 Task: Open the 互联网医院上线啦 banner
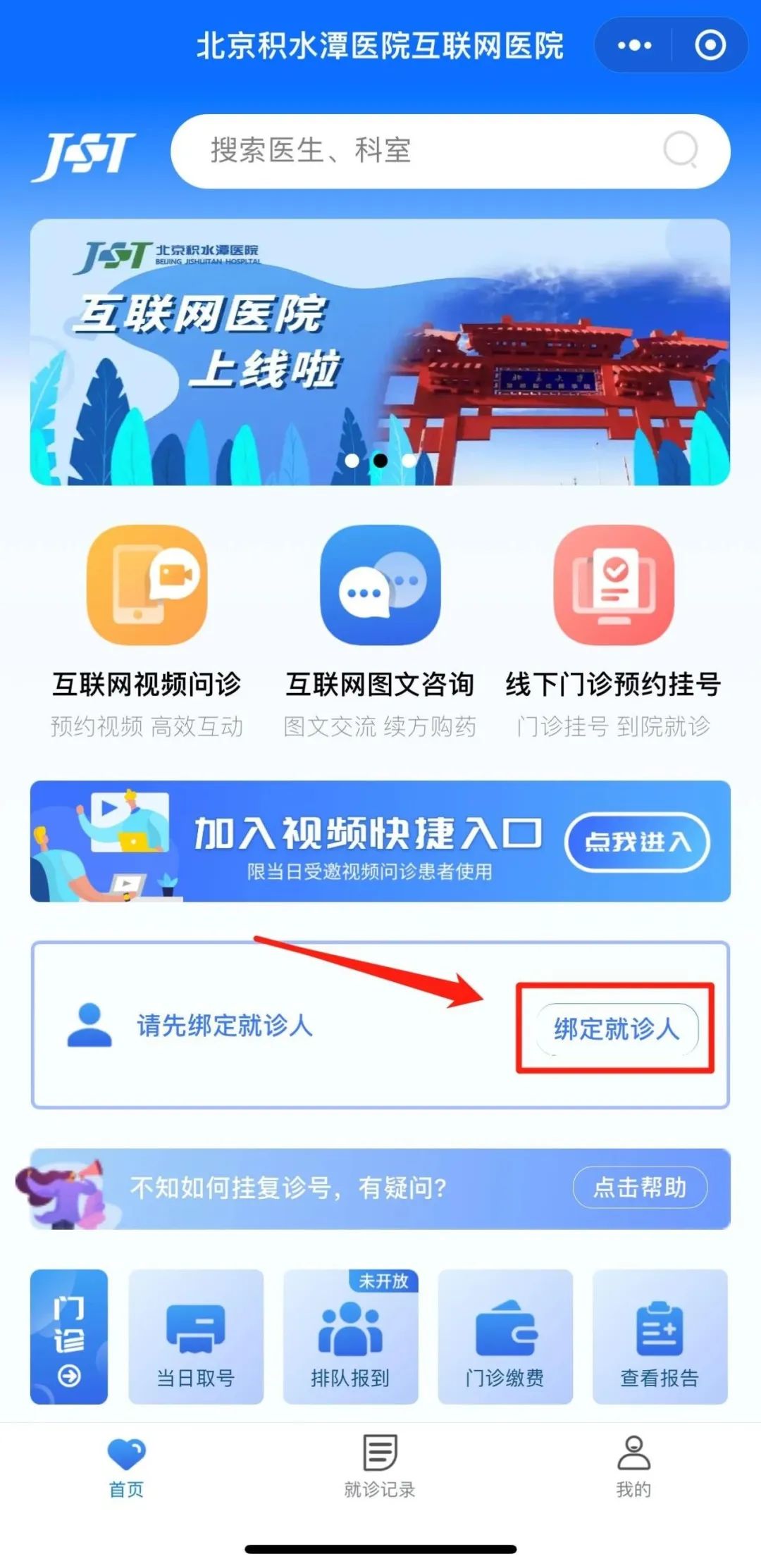pos(380,352)
